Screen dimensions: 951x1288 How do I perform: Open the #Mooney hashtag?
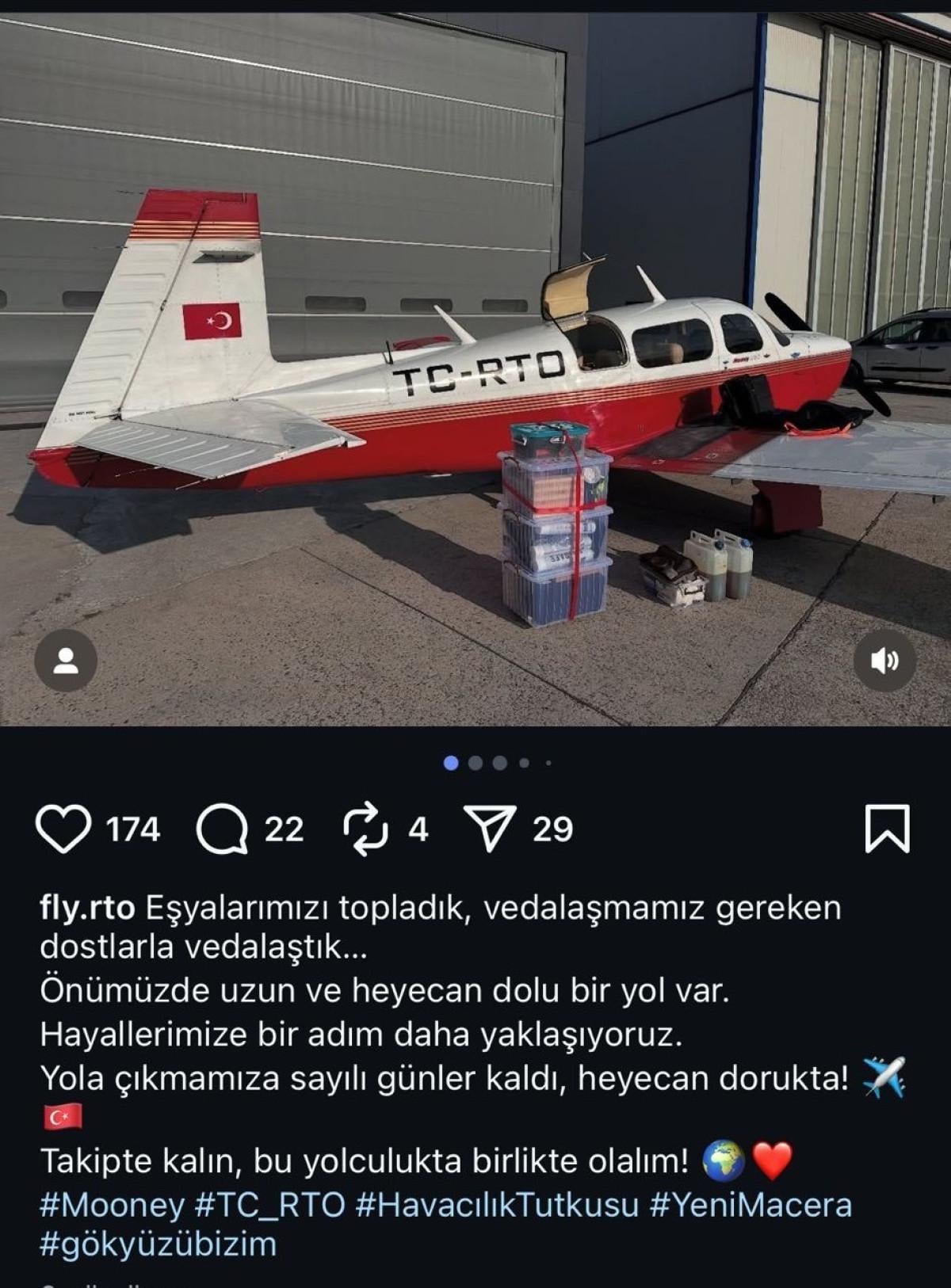pos(112,1206)
